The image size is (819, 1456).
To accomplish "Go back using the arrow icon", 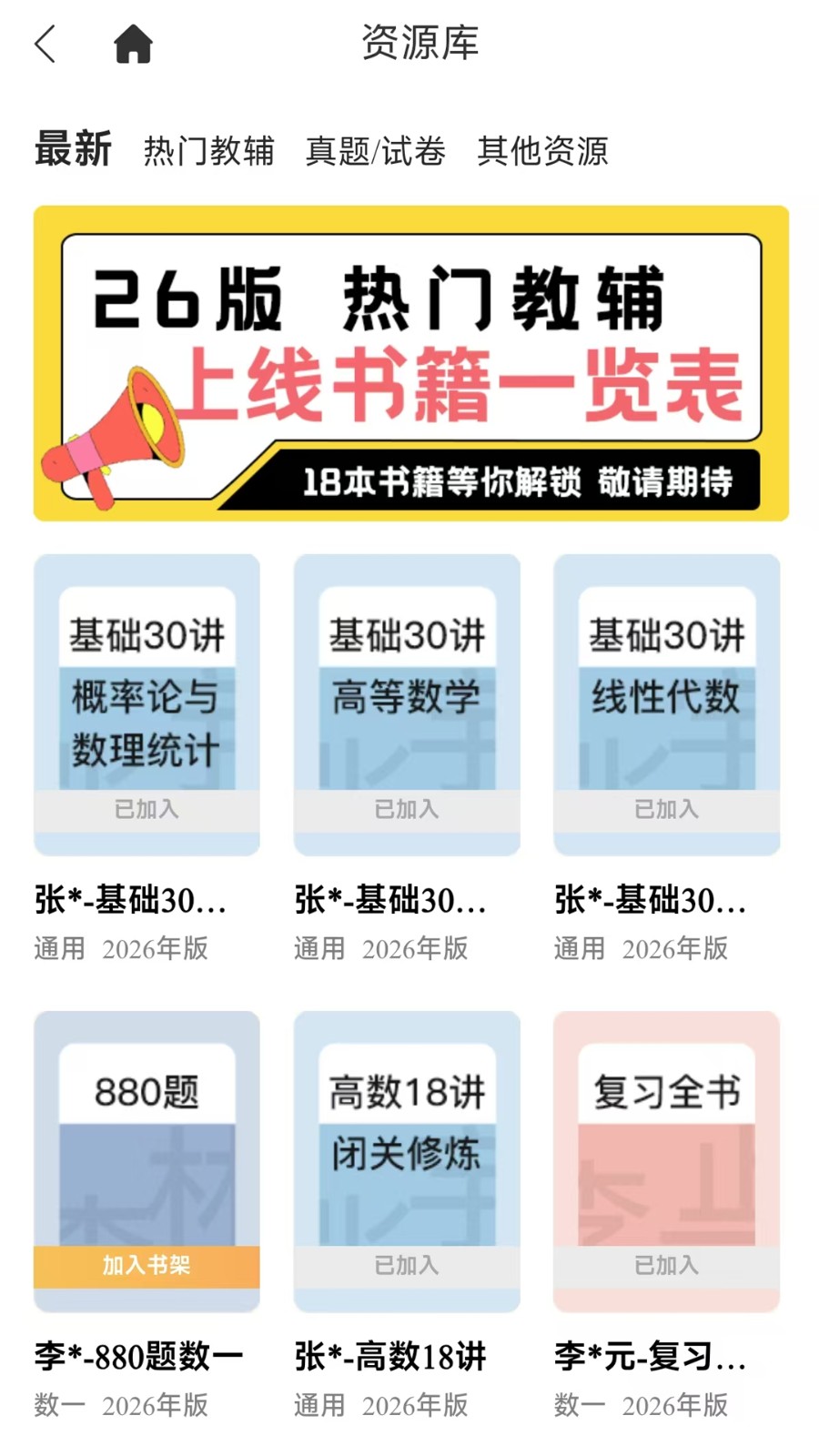I will (45, 44).
